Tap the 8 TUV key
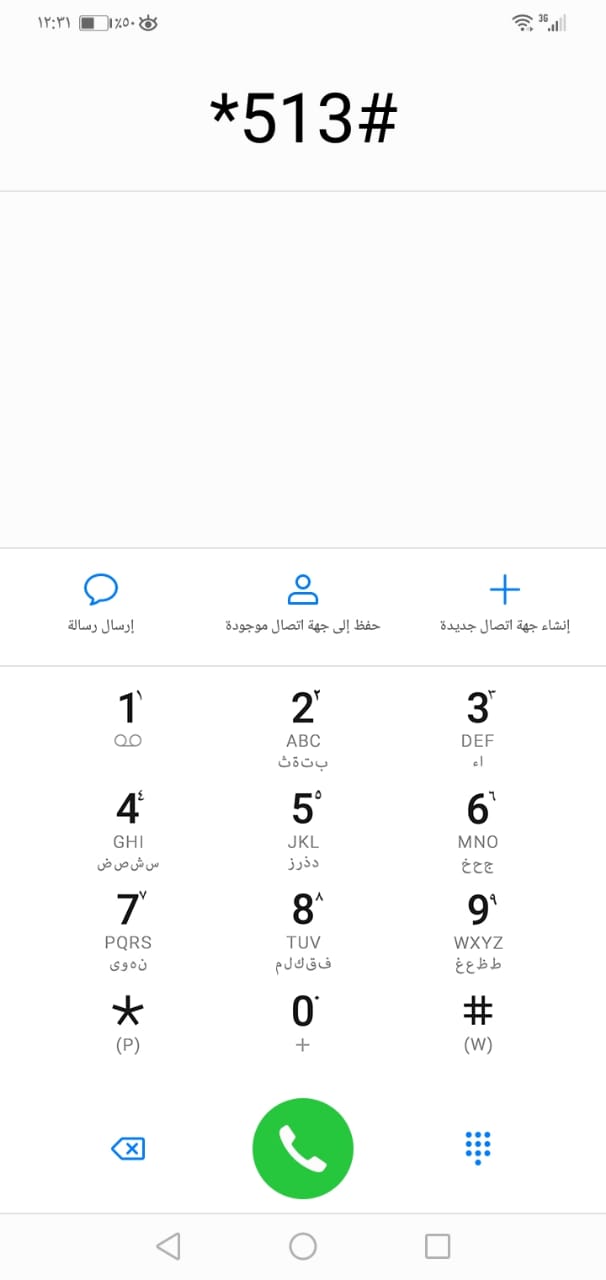606x1280 pixels. [x=303, y=921]
